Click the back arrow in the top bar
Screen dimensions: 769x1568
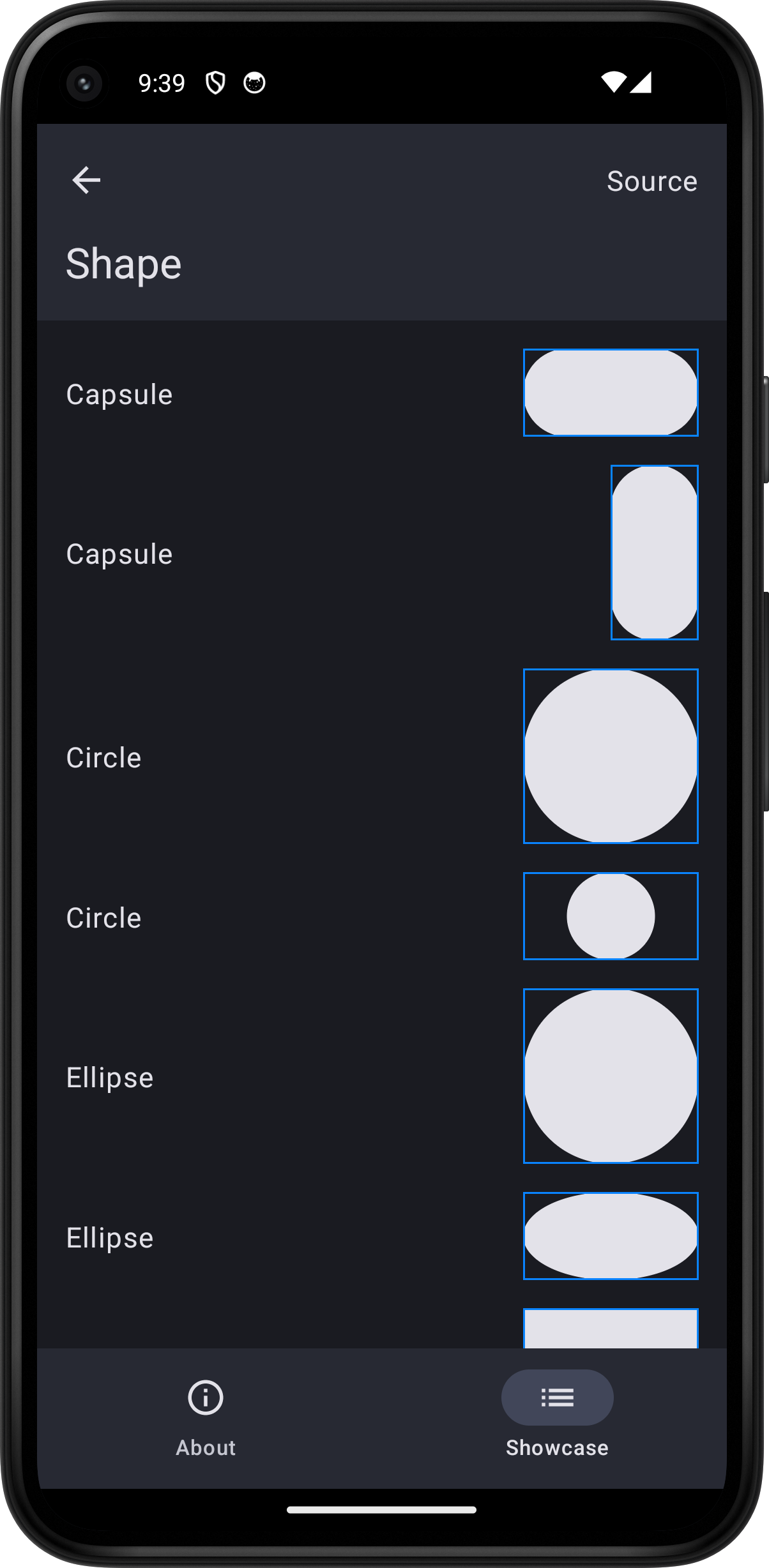86,180
